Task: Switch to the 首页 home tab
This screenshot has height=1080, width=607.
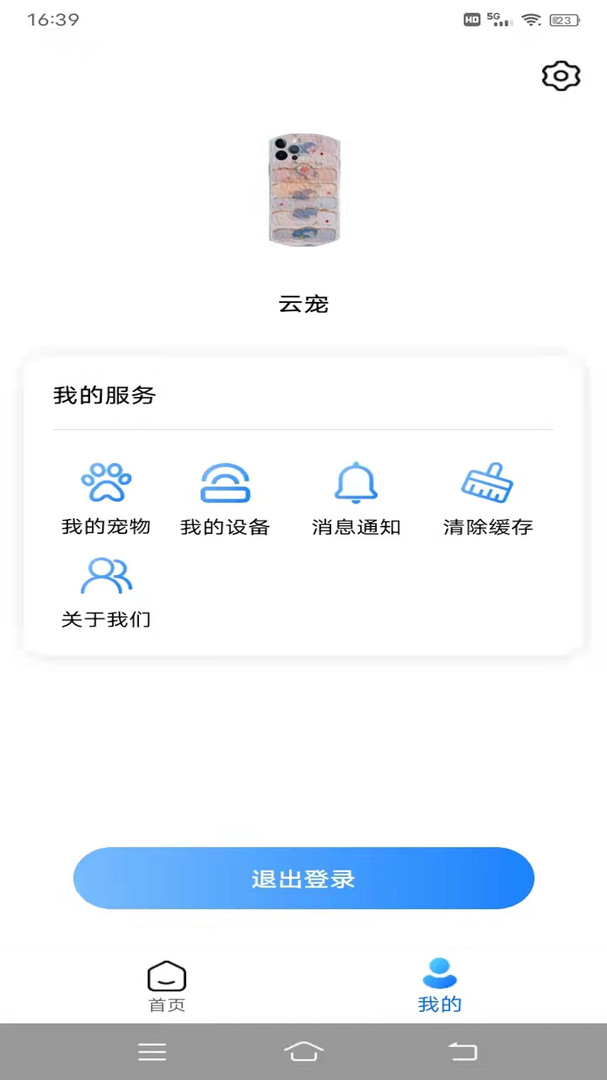Action: (x=167, y=986)
